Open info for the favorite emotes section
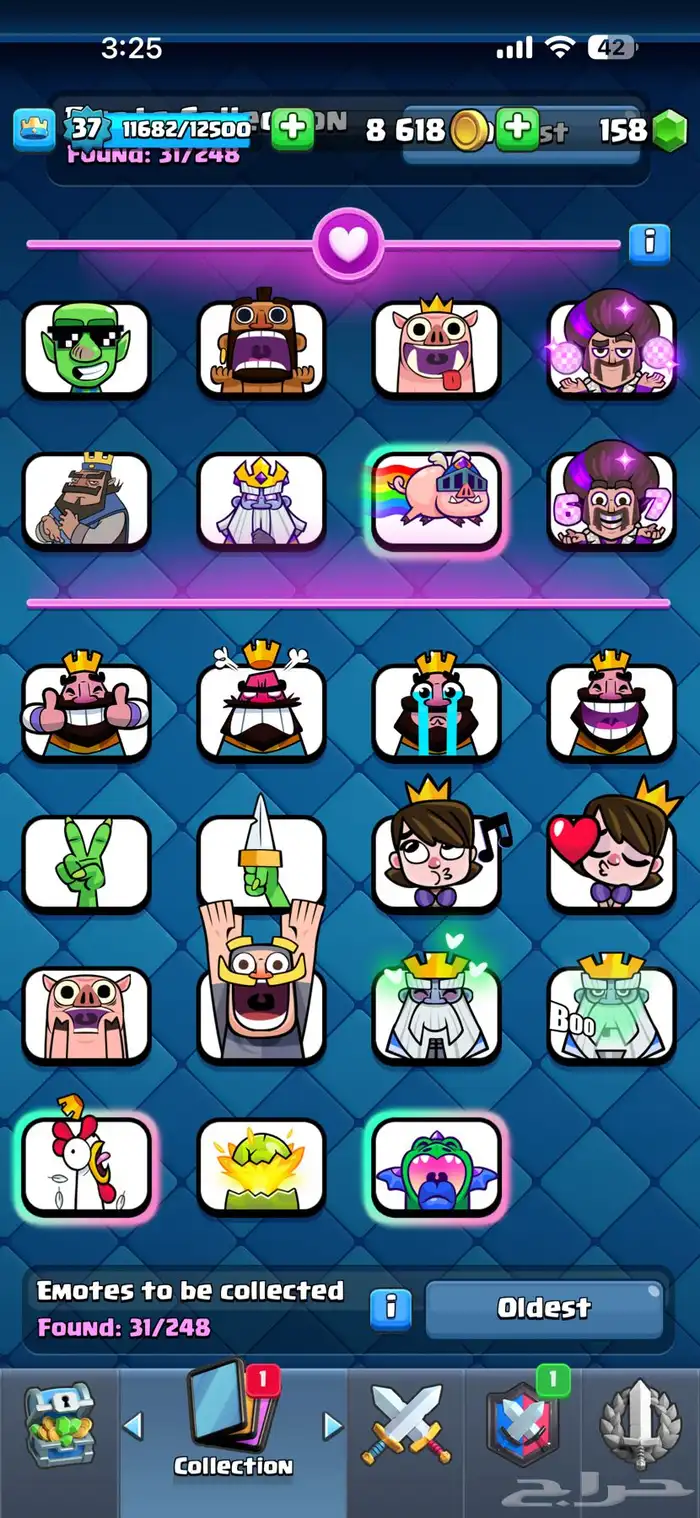700x1518 pixels. tap(649, 242)
